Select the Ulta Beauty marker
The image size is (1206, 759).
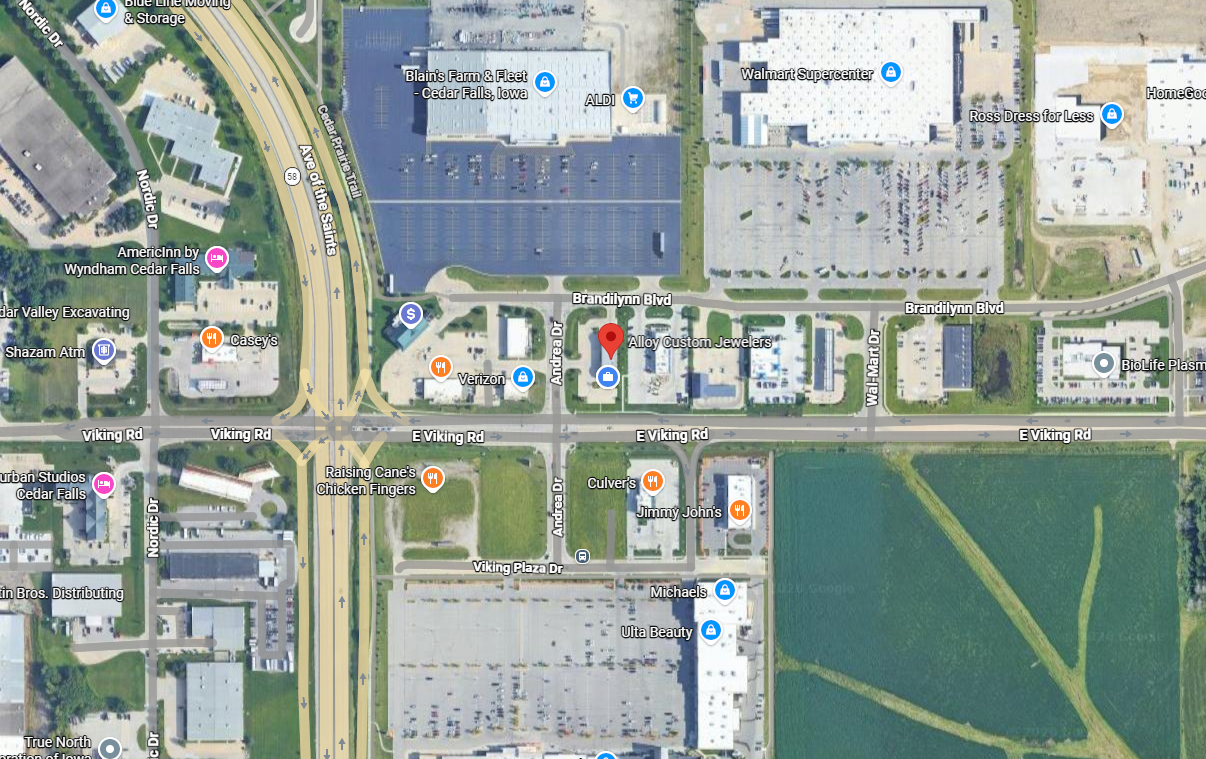pyautogui.click(x=710, y=631)
